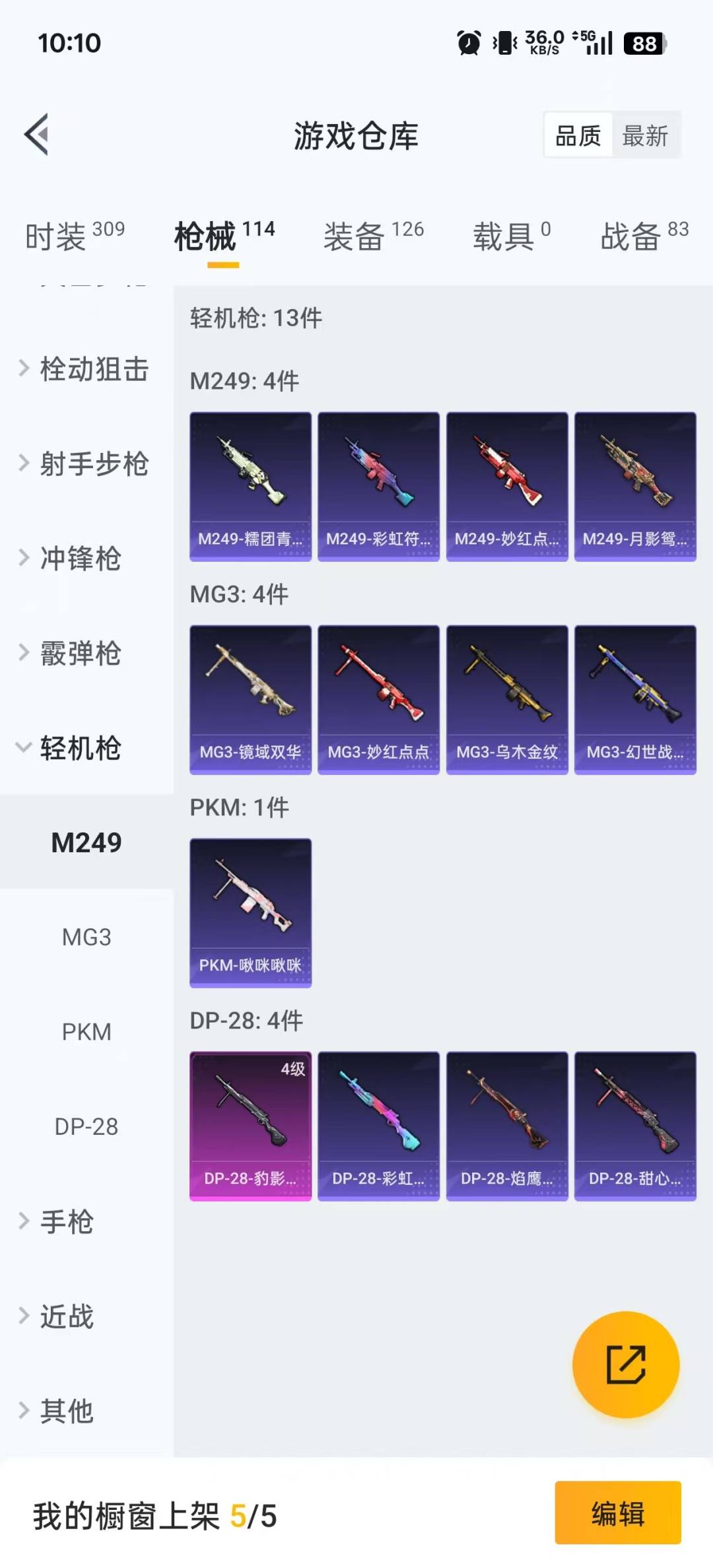Switch to the 装备 tab
The image size is (713, 1568).
373,236
